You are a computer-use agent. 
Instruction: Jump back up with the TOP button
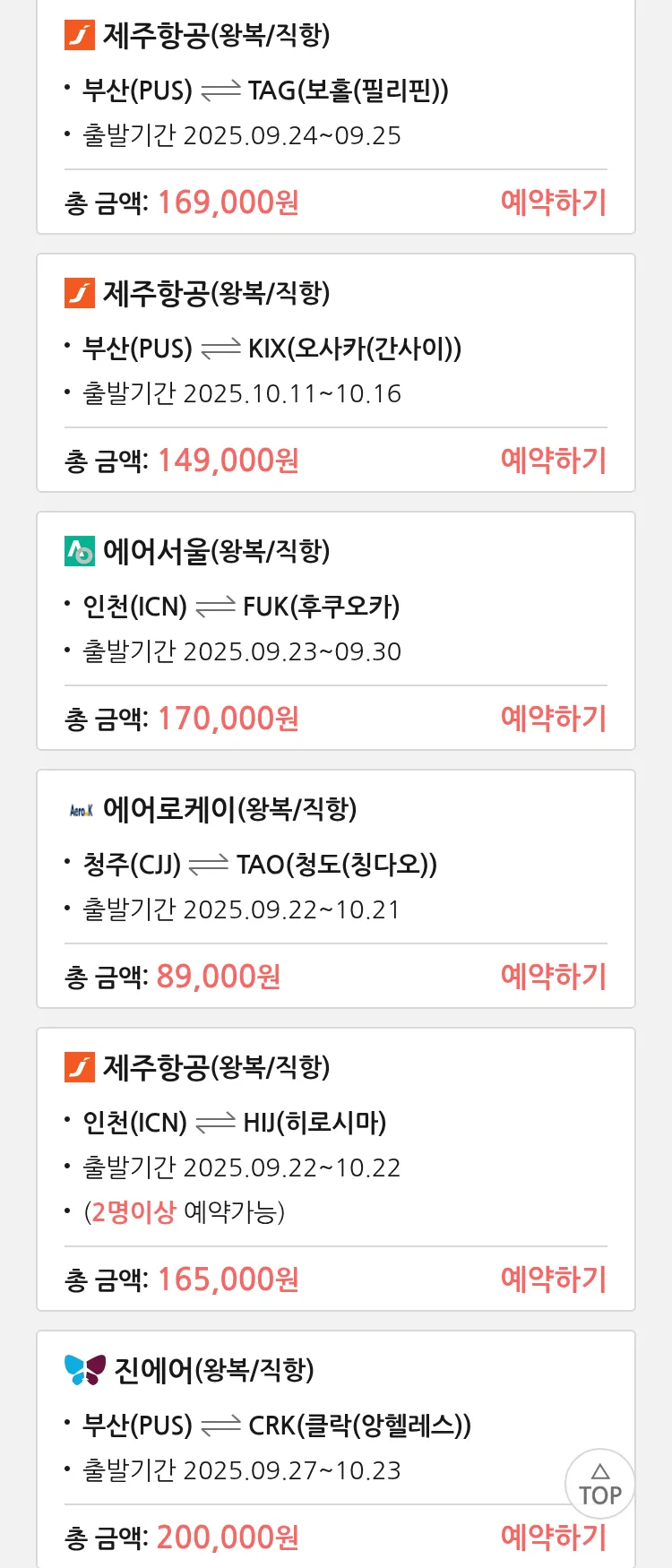(599, 1484)
